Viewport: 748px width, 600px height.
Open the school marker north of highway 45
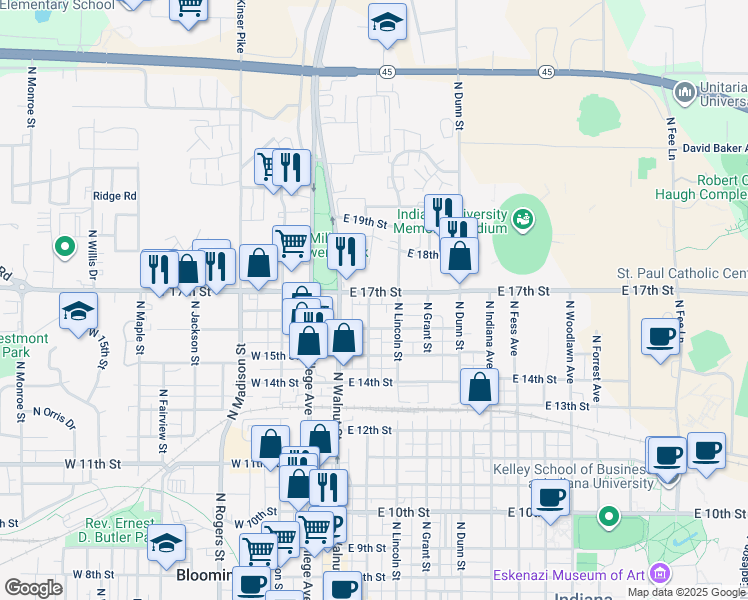[x=387, y=22]
